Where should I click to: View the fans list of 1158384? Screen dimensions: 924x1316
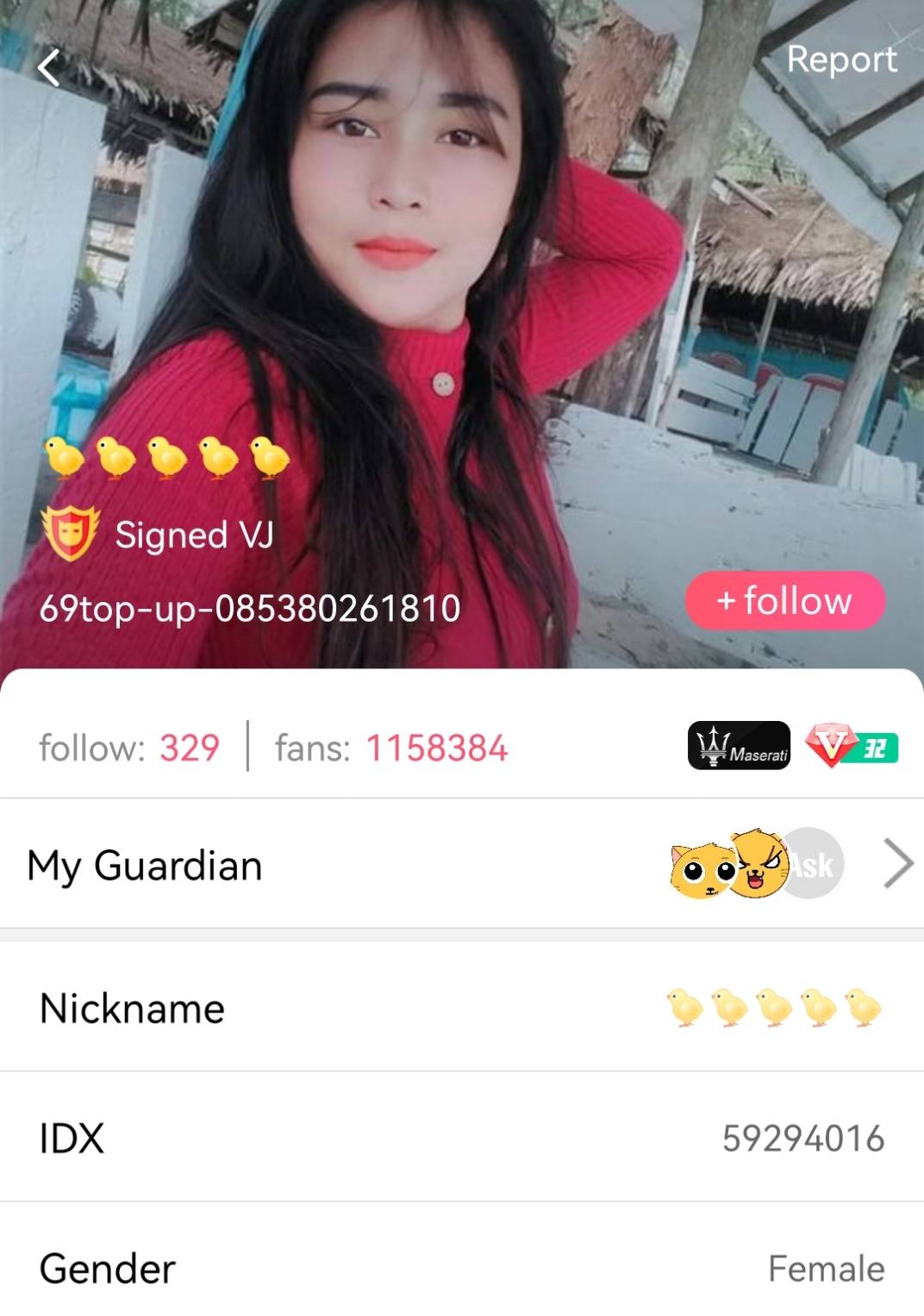point(391,748)
